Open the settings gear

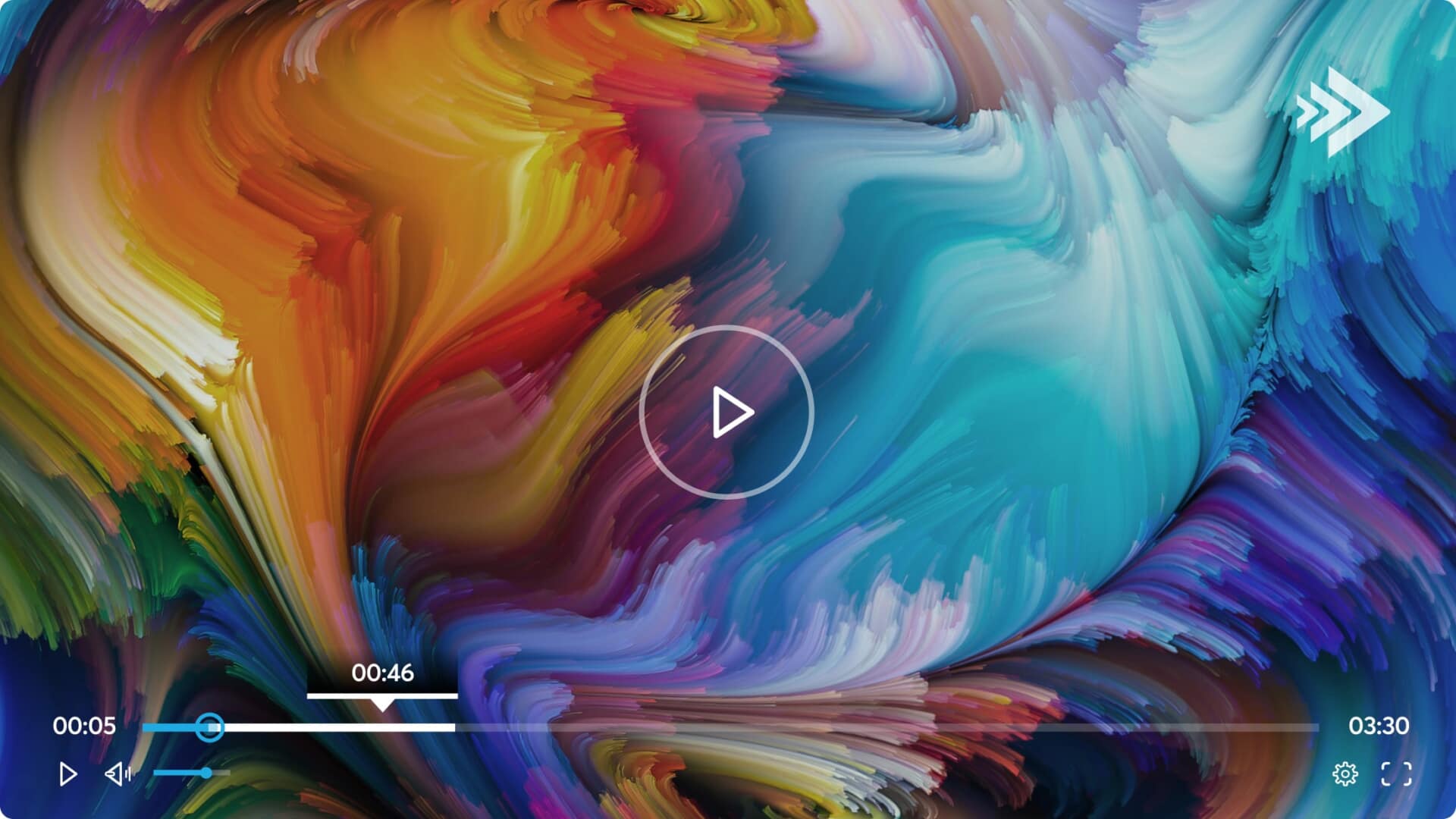click(x=1345, y=773)
